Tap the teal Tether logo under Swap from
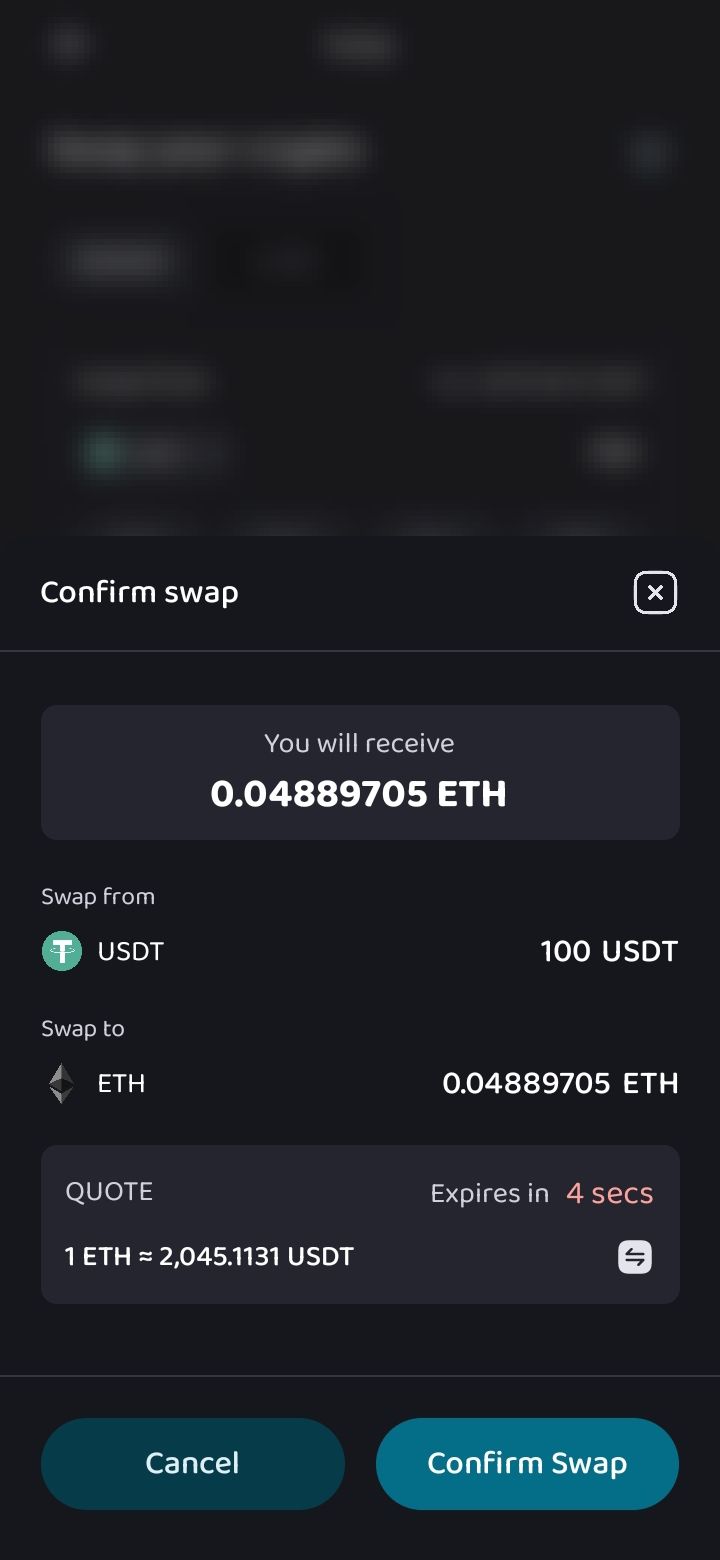The width and height of the screenshot is (720, 1560). pyautogui.click(x=61, y=951)
